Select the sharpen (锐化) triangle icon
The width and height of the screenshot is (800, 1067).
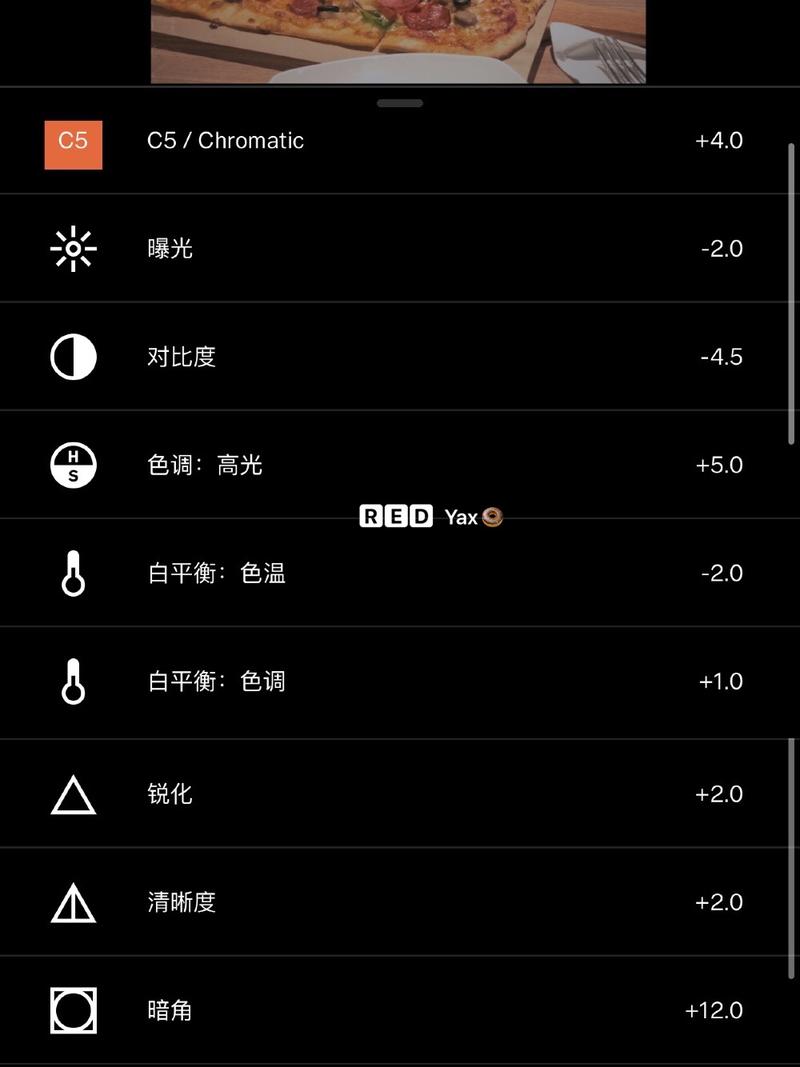point(72,793)
